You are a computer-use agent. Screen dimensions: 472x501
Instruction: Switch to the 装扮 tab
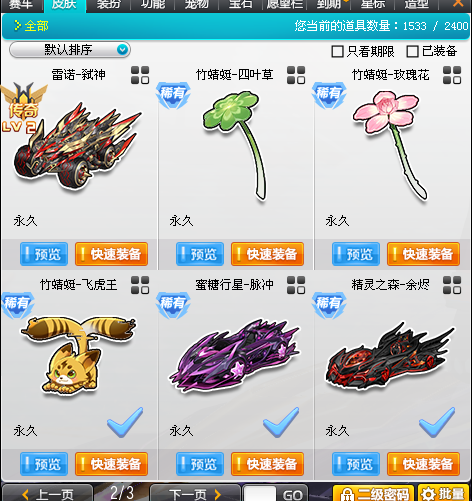coord(108,5)
